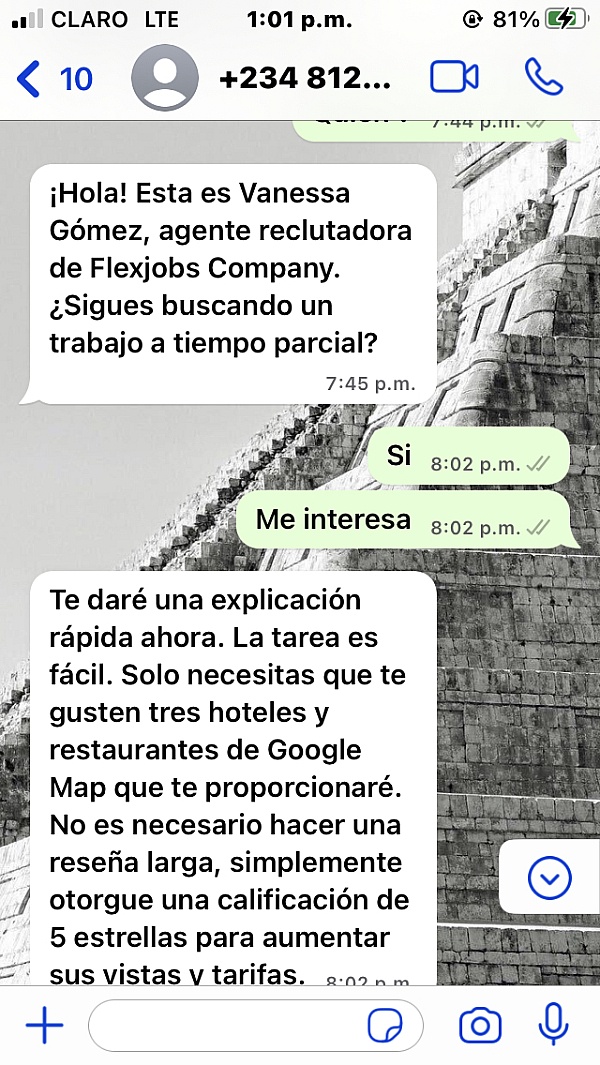Open contact info for +234 812...
600x1065 pixels.
coord(304,78)
